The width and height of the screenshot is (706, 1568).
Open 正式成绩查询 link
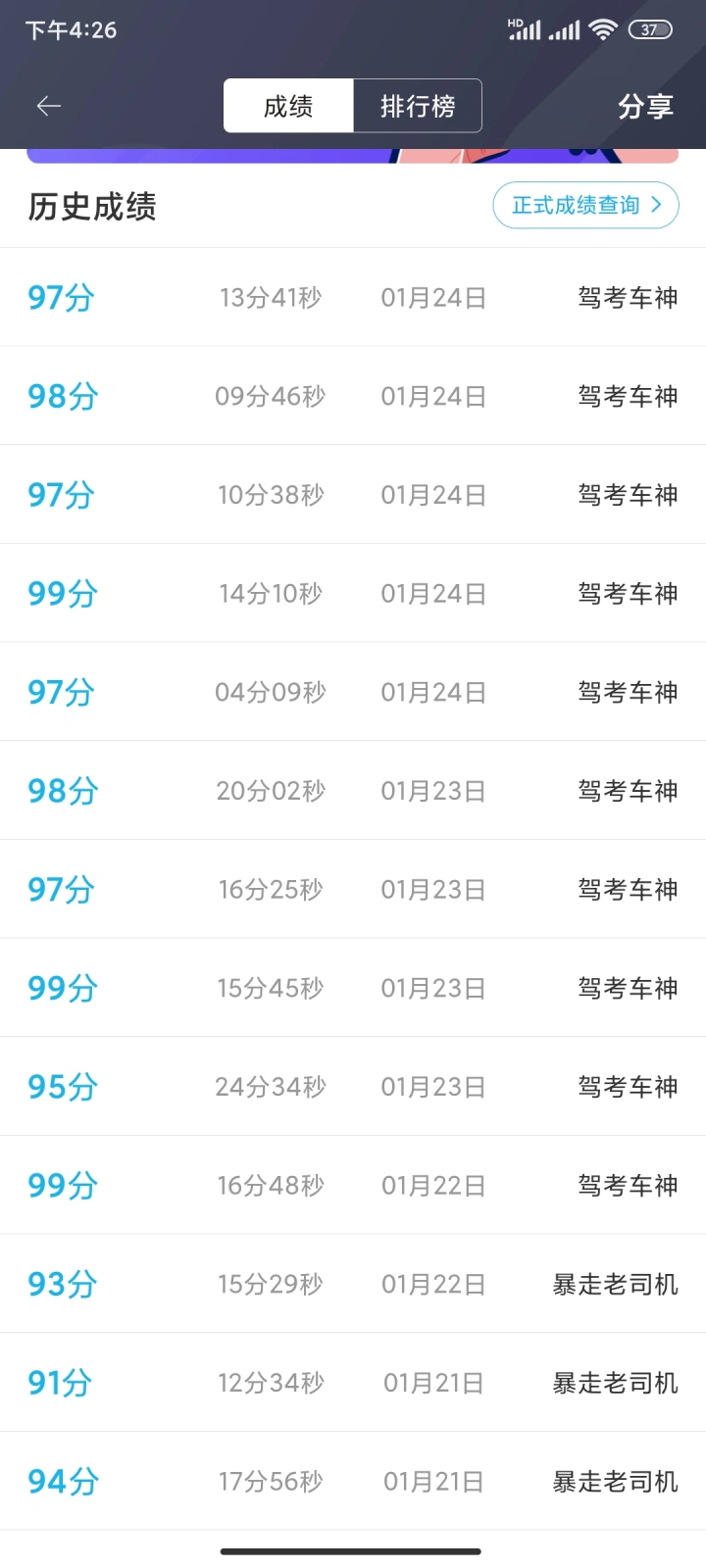(x=585, y=205)
